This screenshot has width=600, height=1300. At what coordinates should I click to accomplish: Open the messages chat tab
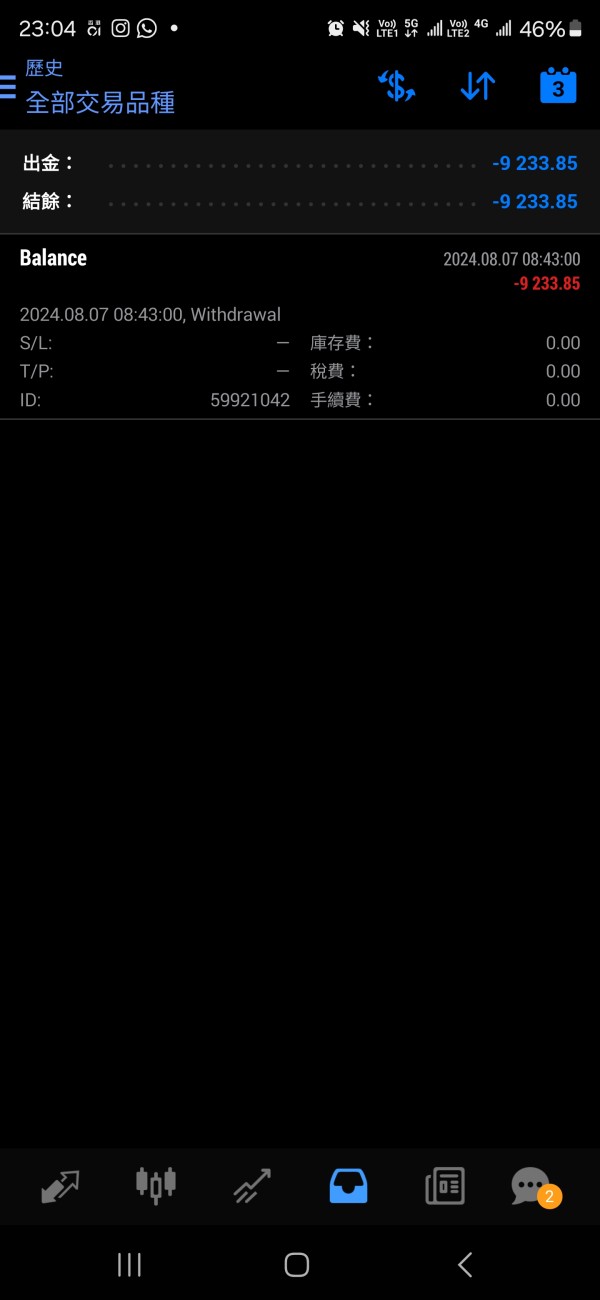point(533,1187)
